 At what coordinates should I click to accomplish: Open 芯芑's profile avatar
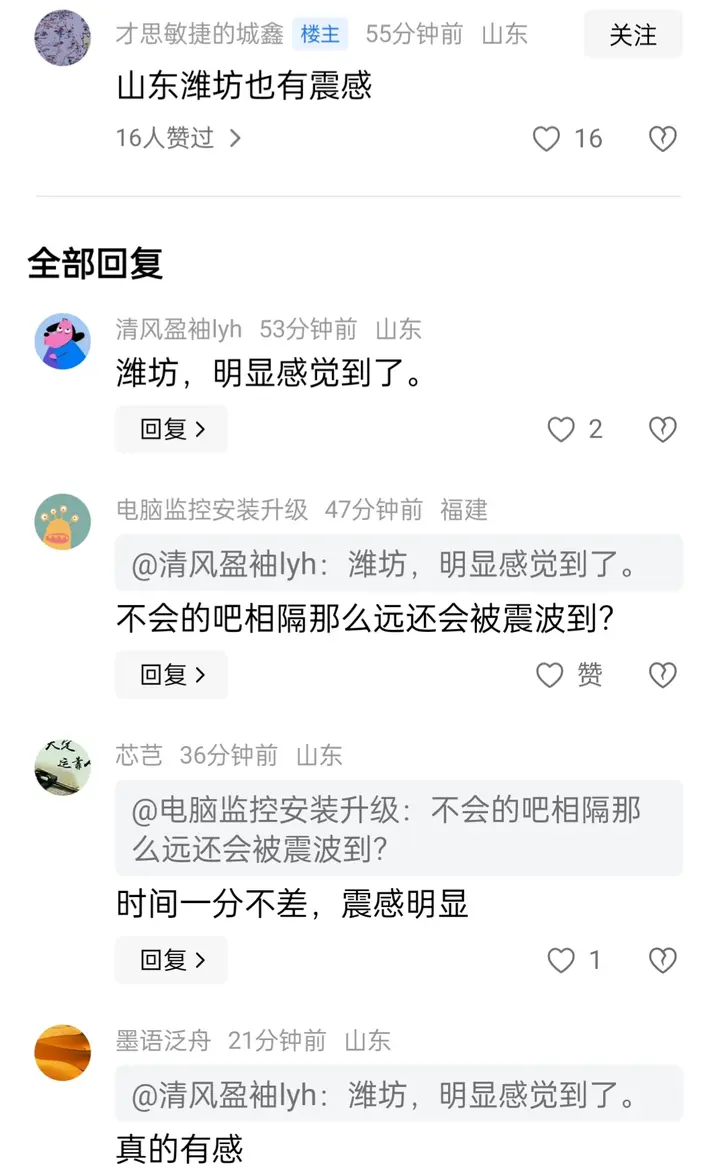[63, 768]
